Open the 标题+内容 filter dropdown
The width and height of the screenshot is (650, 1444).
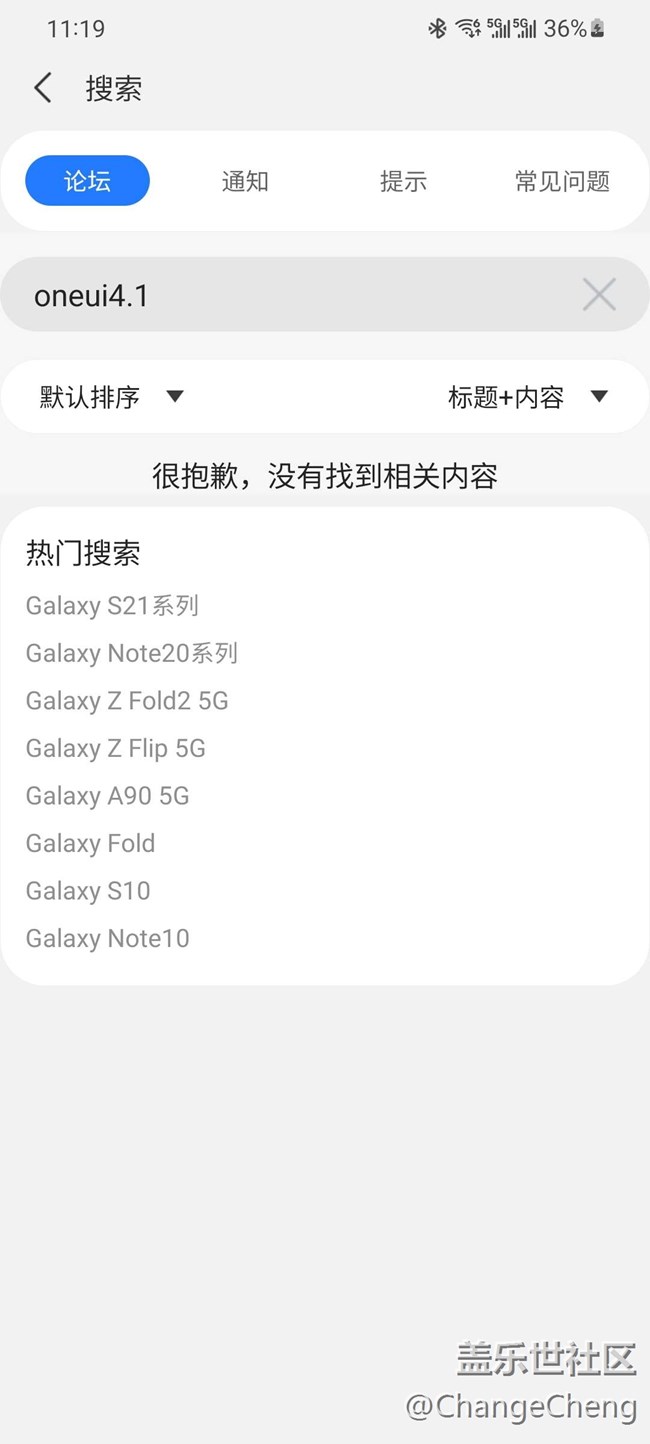tap(527, 397)
